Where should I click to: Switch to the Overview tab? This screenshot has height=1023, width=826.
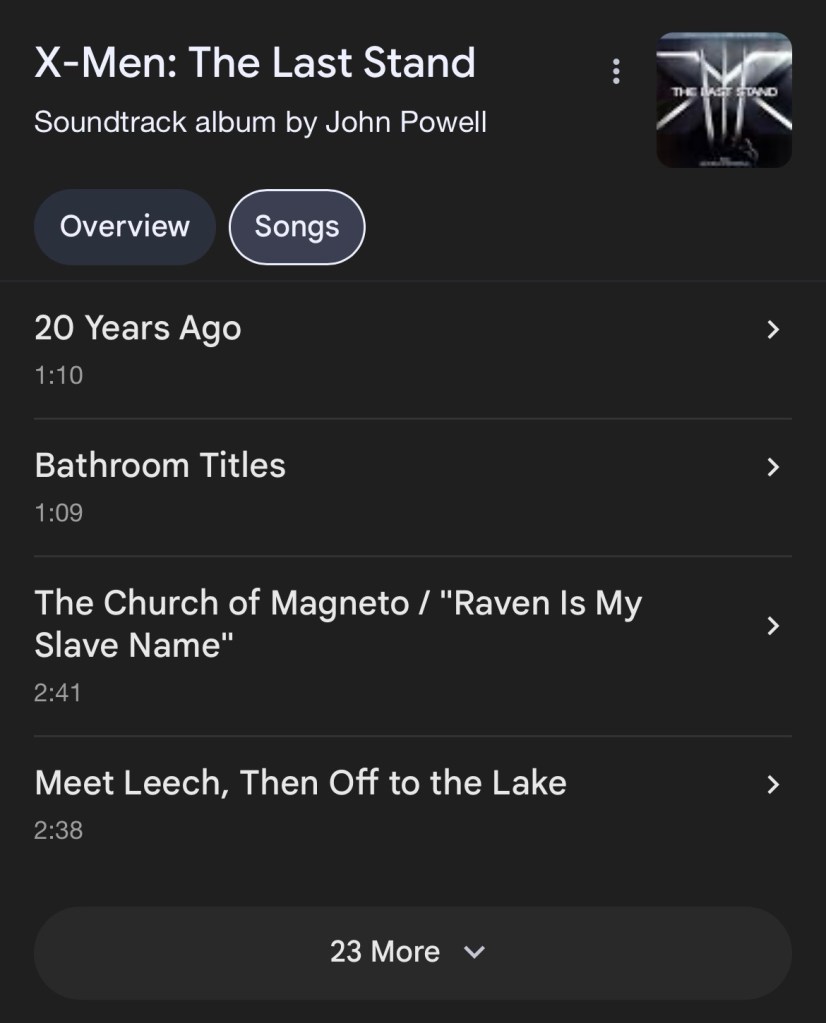click(124, 227)
